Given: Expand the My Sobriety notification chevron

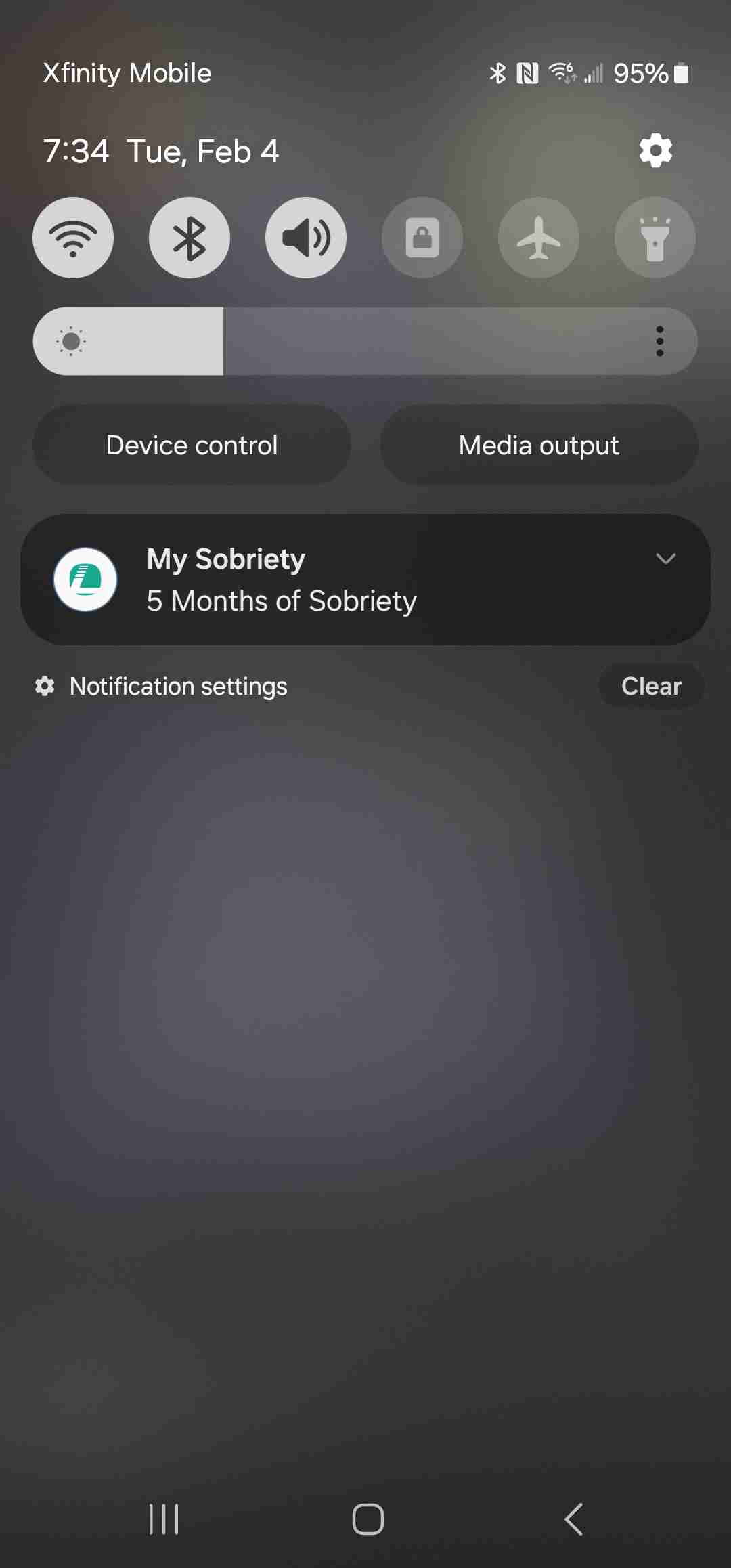Looking at the screenshot, I should 666,559.
